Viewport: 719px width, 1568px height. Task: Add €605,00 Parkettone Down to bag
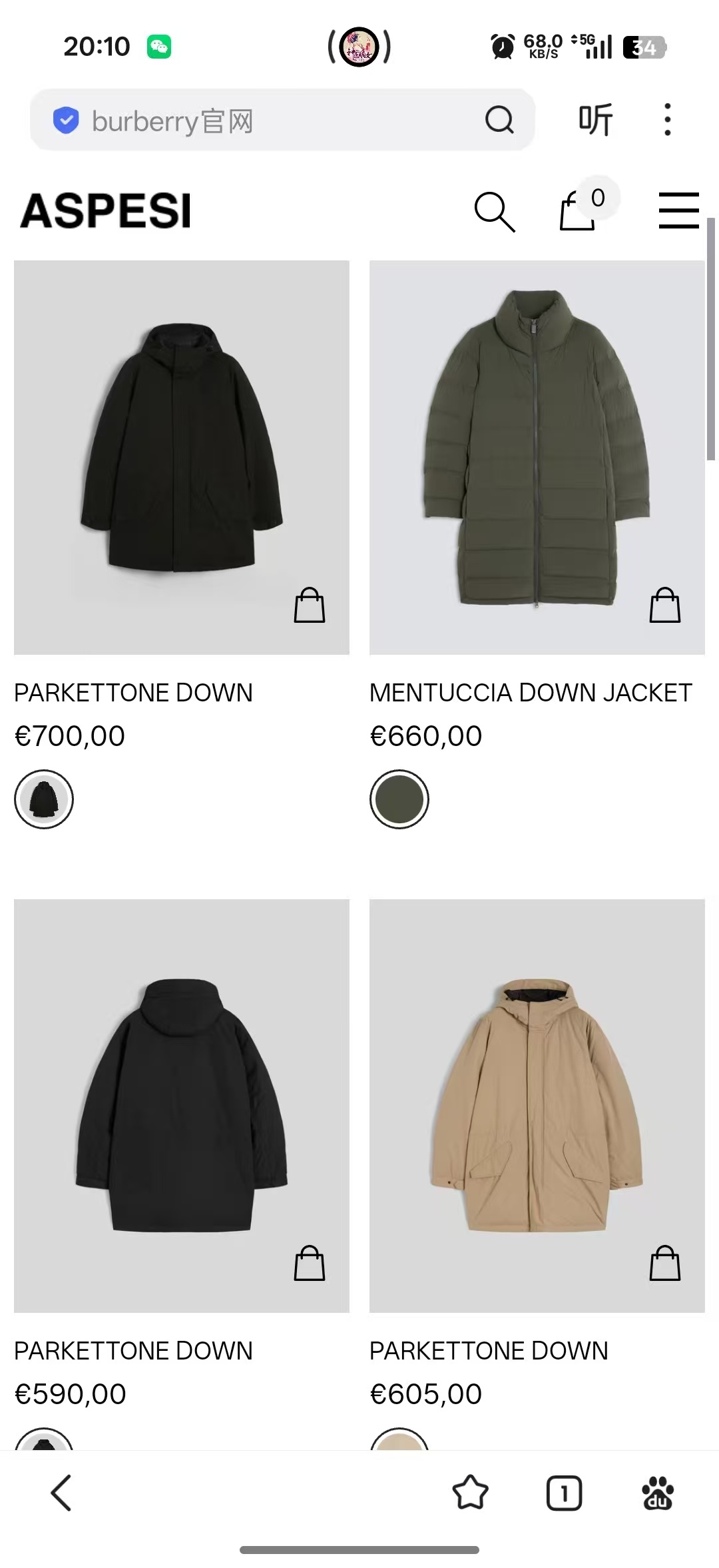pos(665,1264)
